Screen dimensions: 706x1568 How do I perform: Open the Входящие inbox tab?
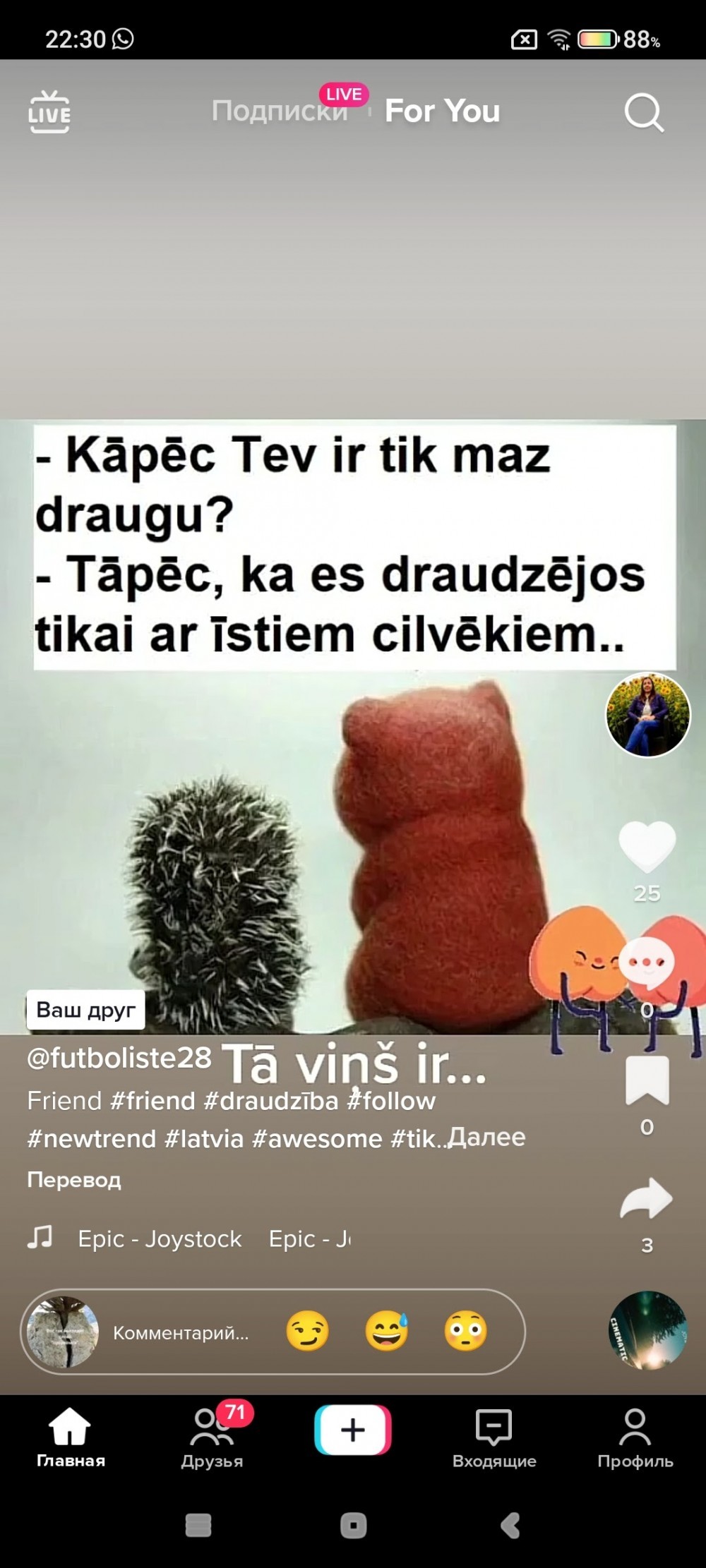point(493,1439)
